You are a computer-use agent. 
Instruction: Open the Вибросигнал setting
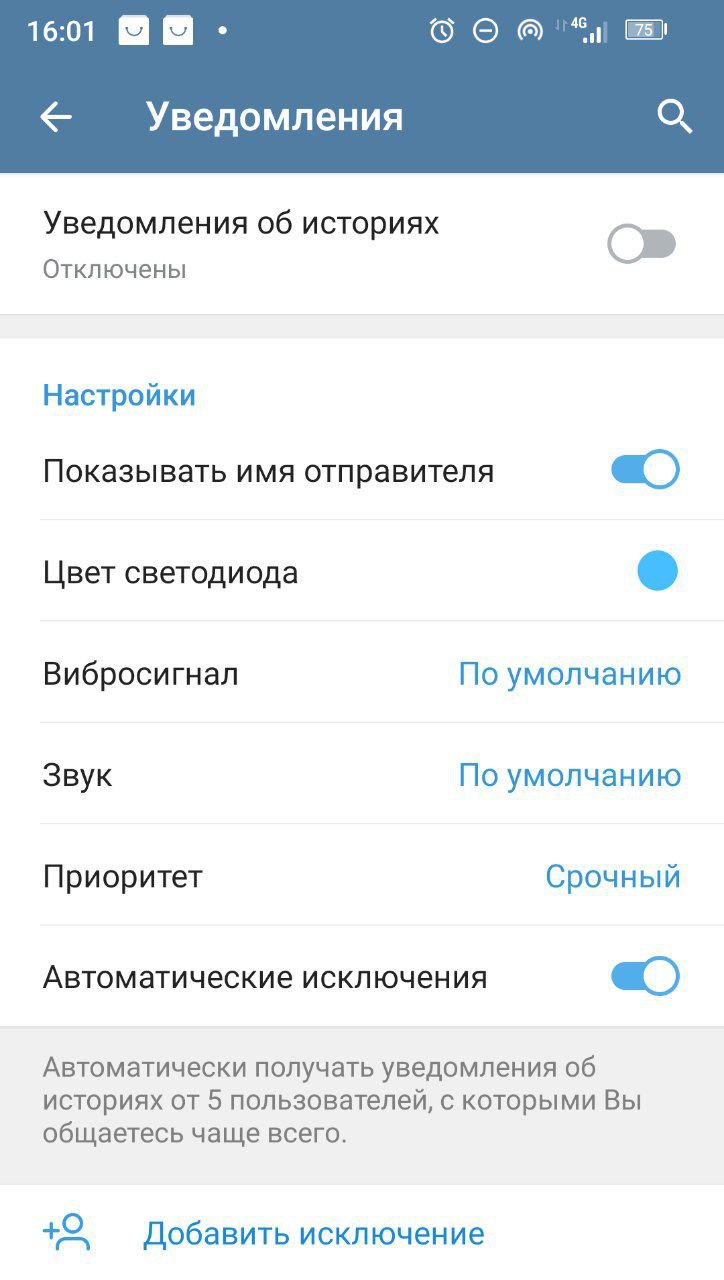click(x=362, y=674)
